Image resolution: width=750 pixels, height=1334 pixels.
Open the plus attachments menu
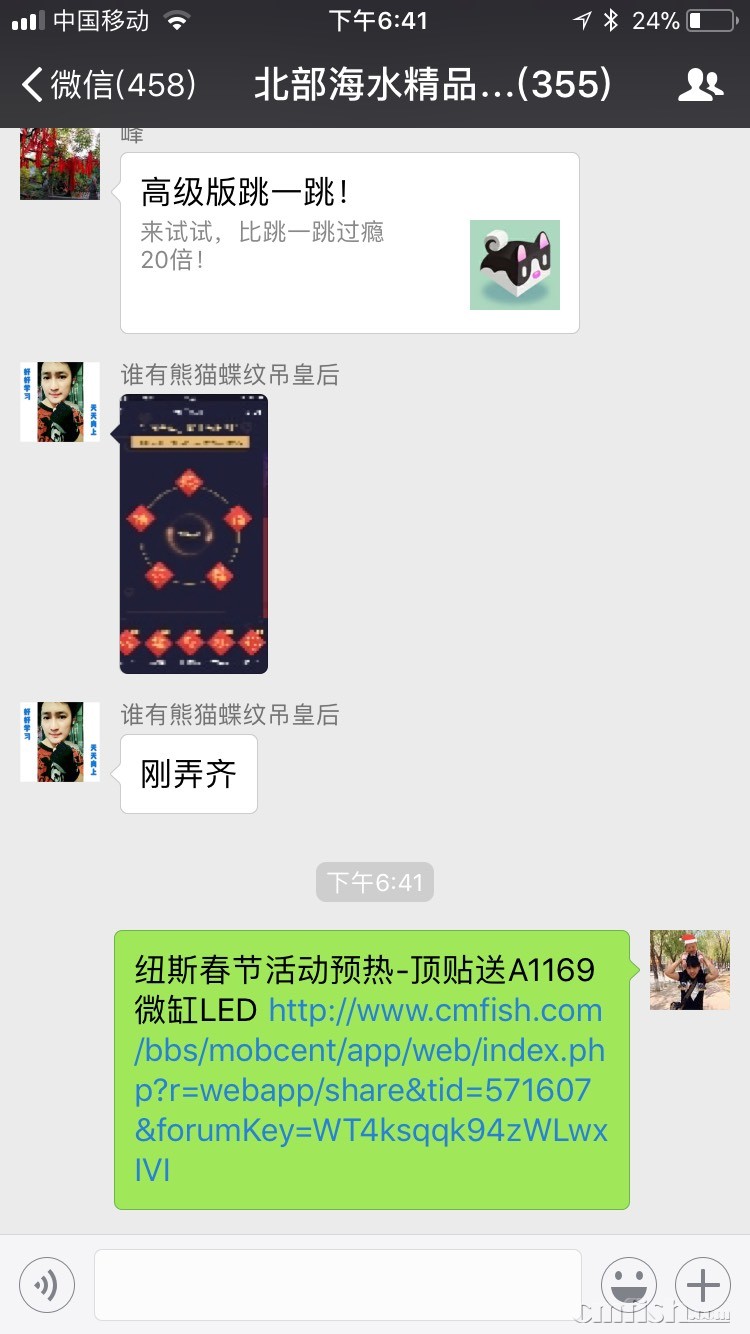(703, 1284)
